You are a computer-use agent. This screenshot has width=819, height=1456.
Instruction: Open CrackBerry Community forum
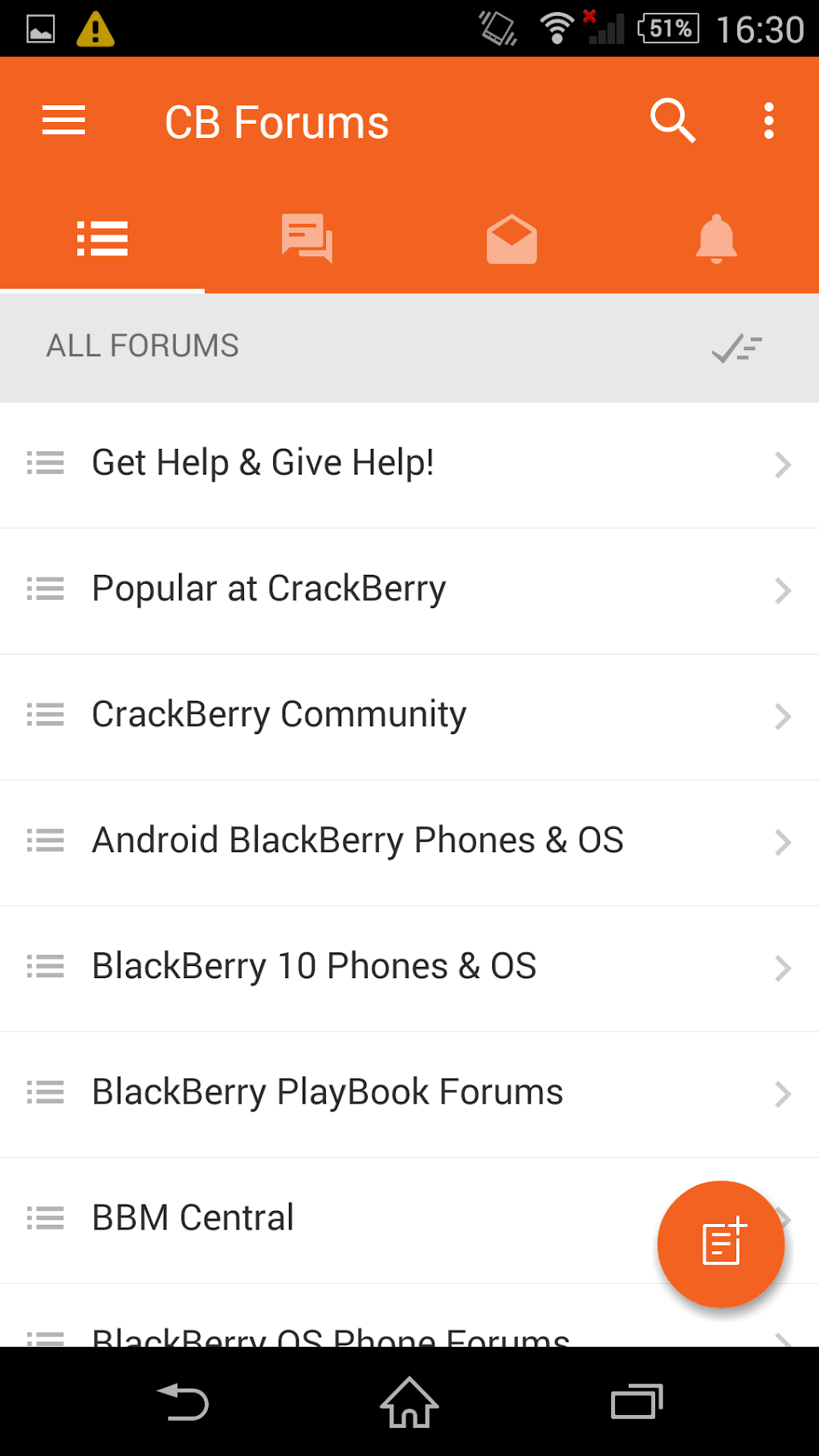409,716
